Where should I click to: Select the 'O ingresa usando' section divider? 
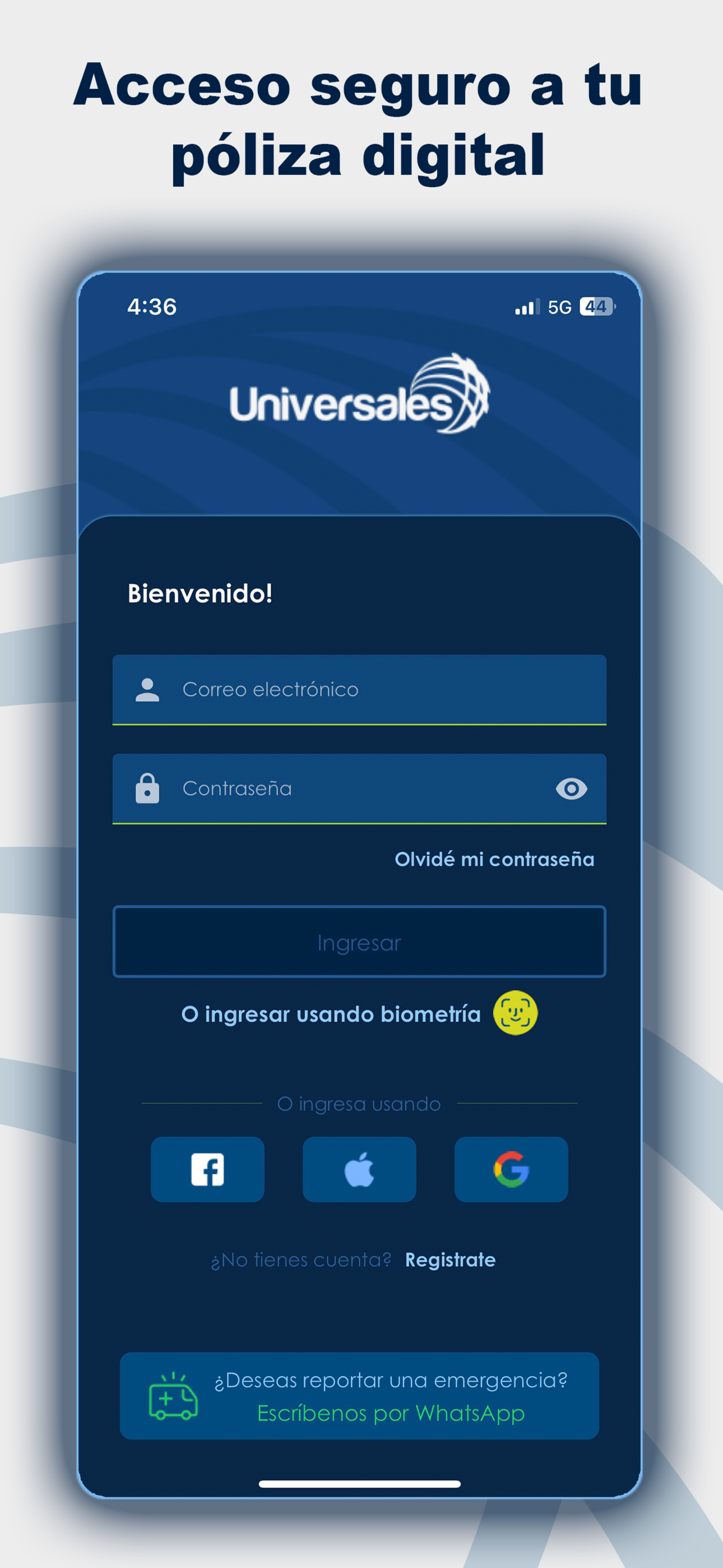(x=359, y=1103)
